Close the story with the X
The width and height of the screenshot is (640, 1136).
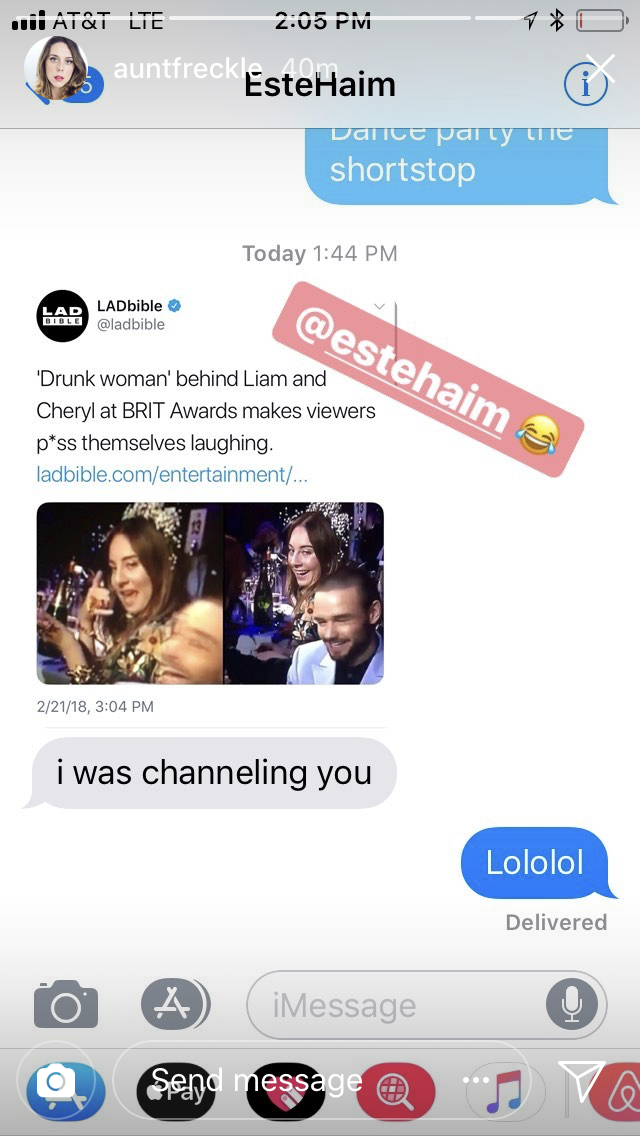pos(602,70)
